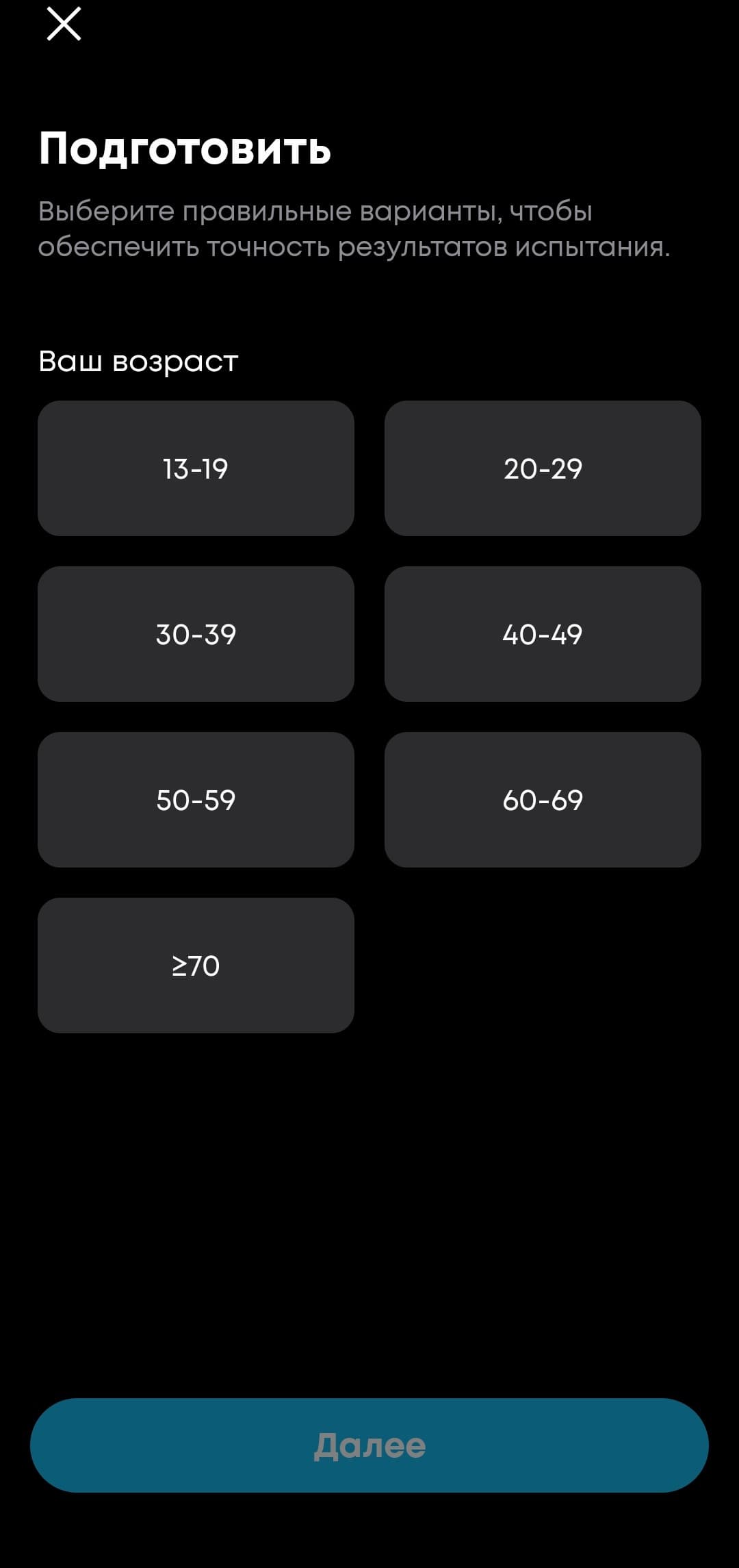Select 40-49 as your age
Viewport: 739px width, 1568px height.
coord(543,634)
